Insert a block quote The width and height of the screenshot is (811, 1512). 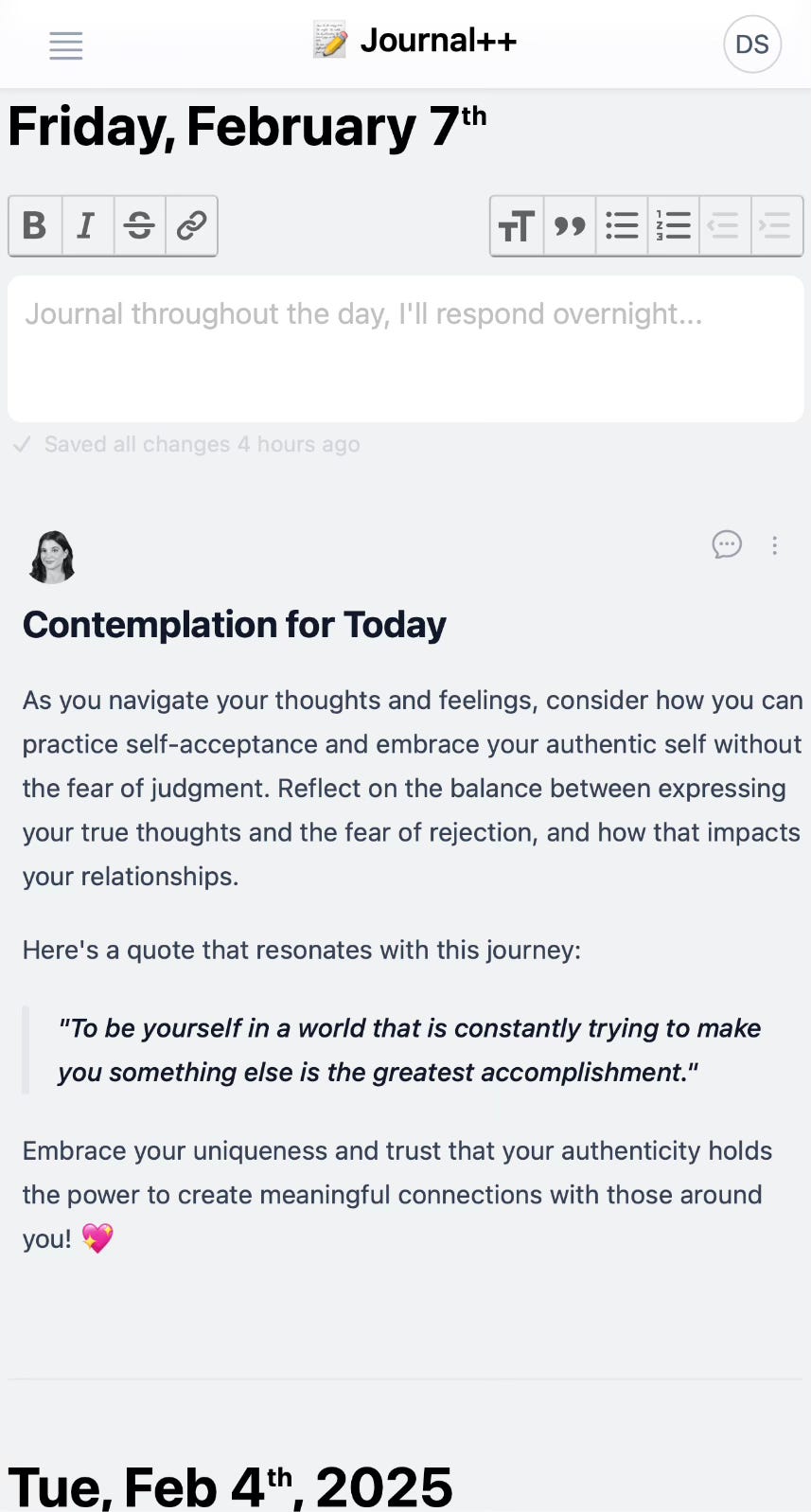570,225
